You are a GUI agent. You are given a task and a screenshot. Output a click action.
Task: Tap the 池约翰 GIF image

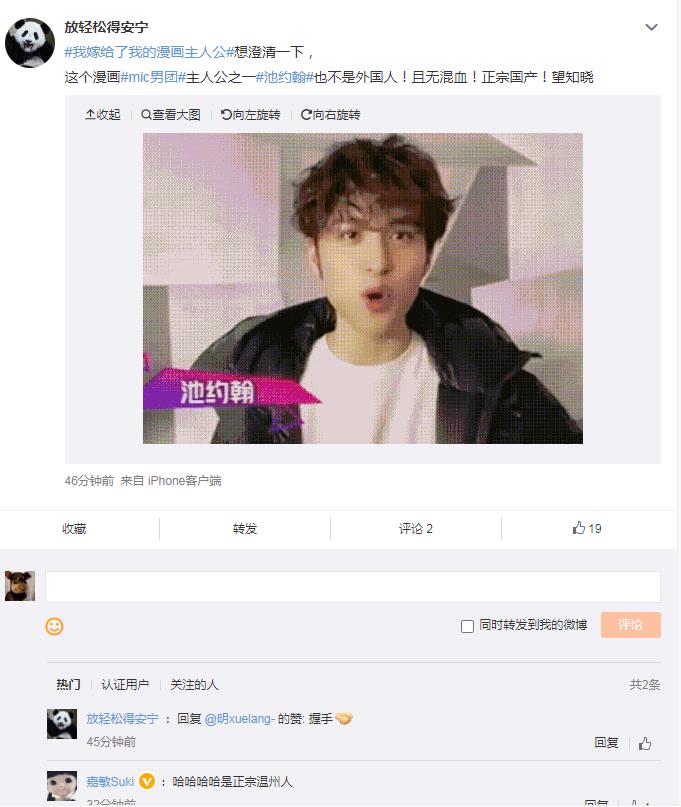362,288
